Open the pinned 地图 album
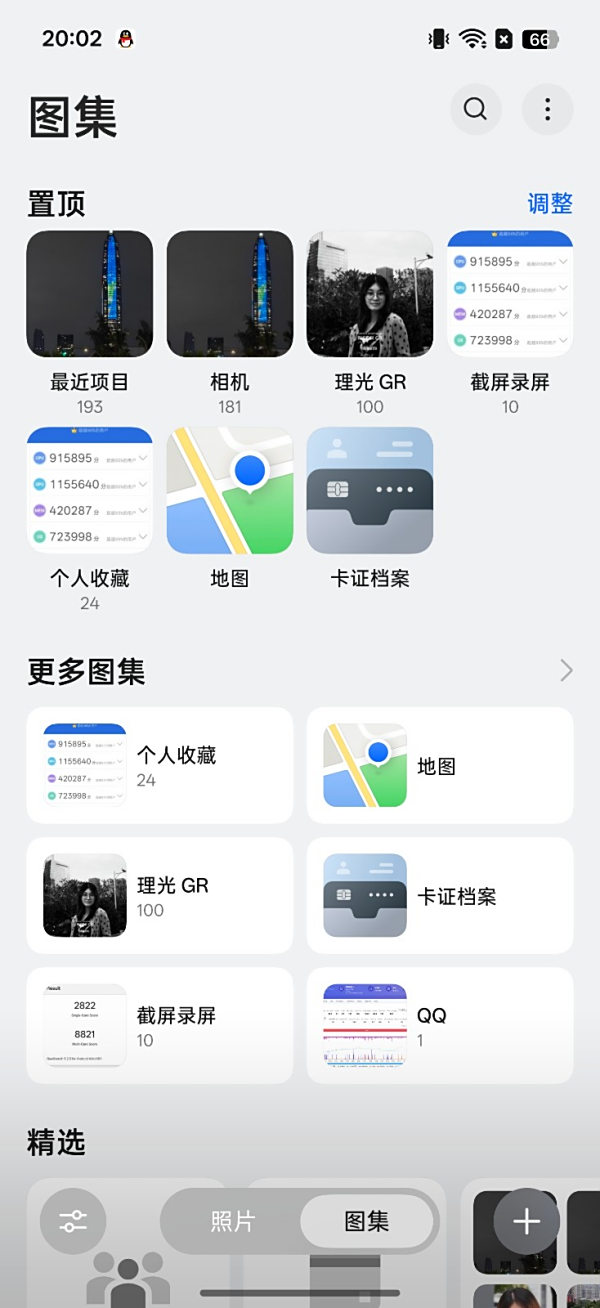Screen dimensions: 600x1308 point(230,490)
